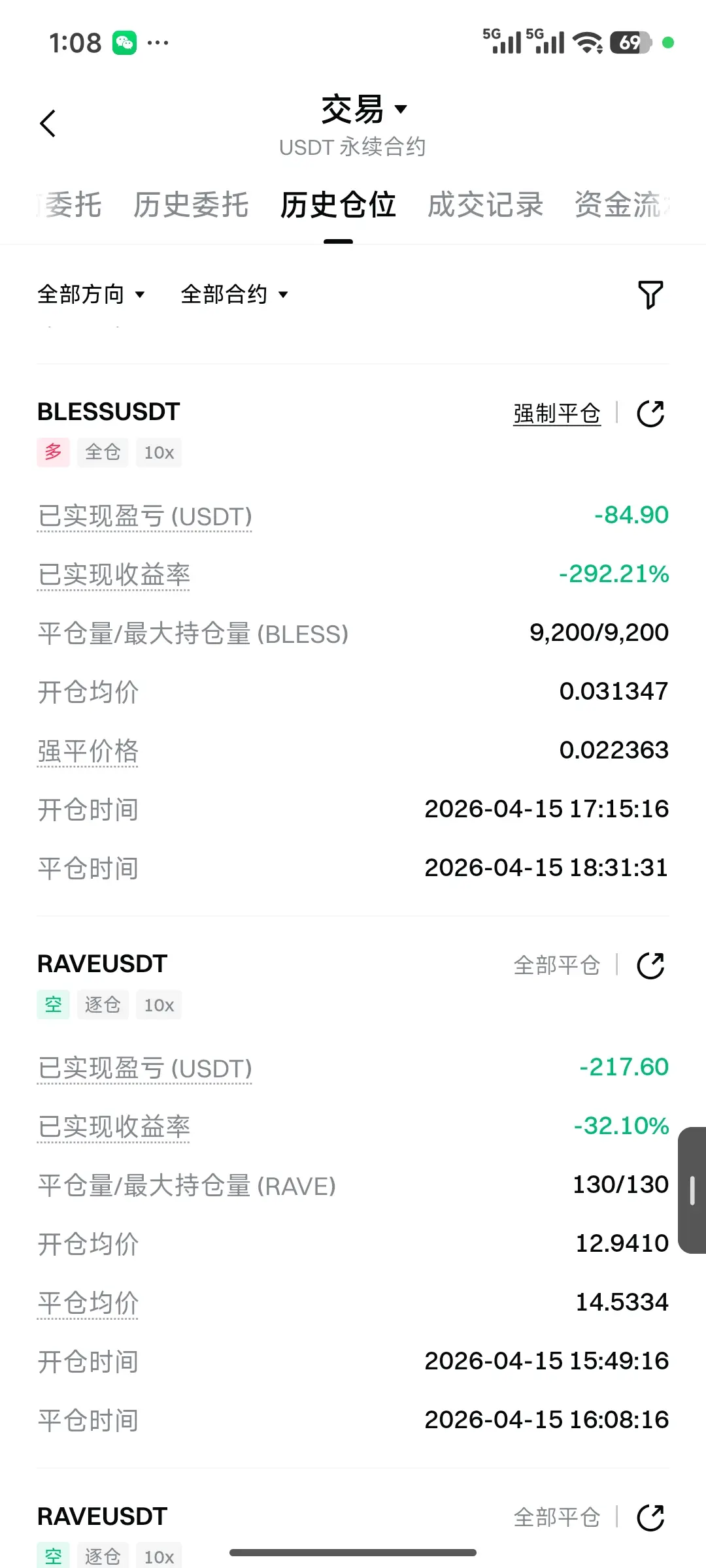Open the 交易 dropdown in the header

[x=363, y=109]
